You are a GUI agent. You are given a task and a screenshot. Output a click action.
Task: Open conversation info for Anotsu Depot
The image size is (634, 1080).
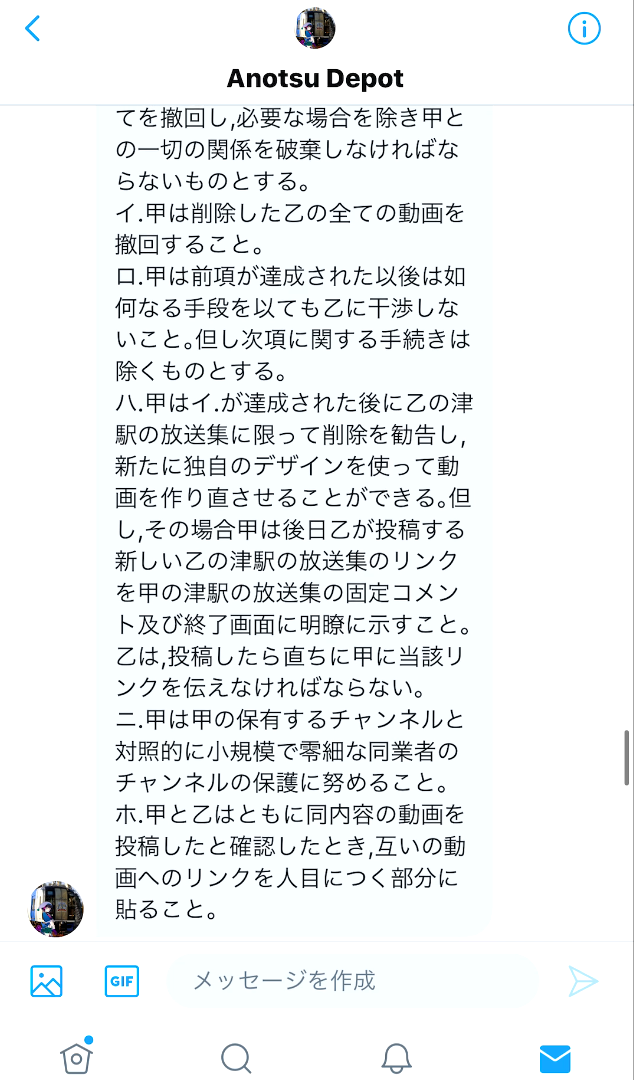584,29
